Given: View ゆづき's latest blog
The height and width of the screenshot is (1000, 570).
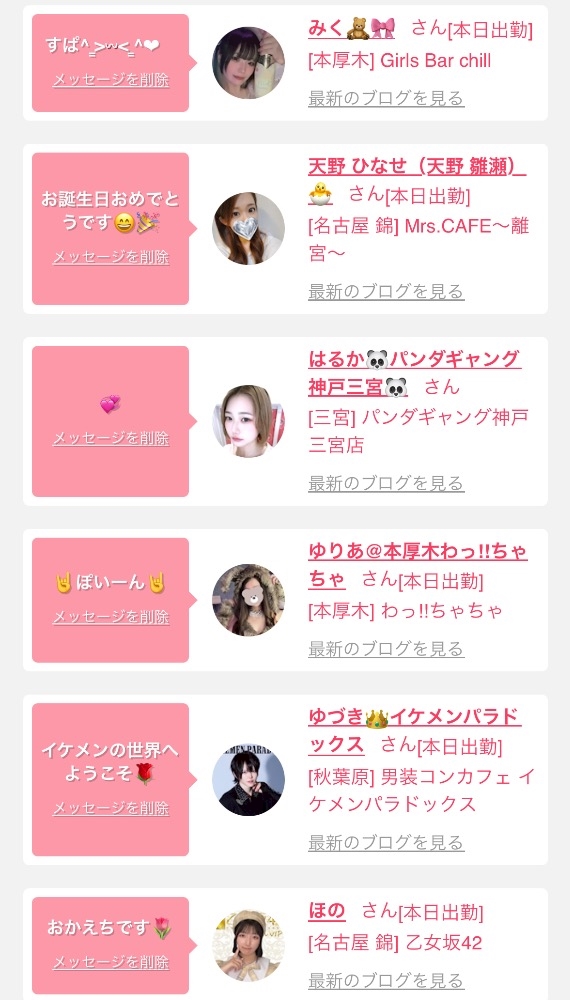Looking at the screenshot, I should click(386, 842).
